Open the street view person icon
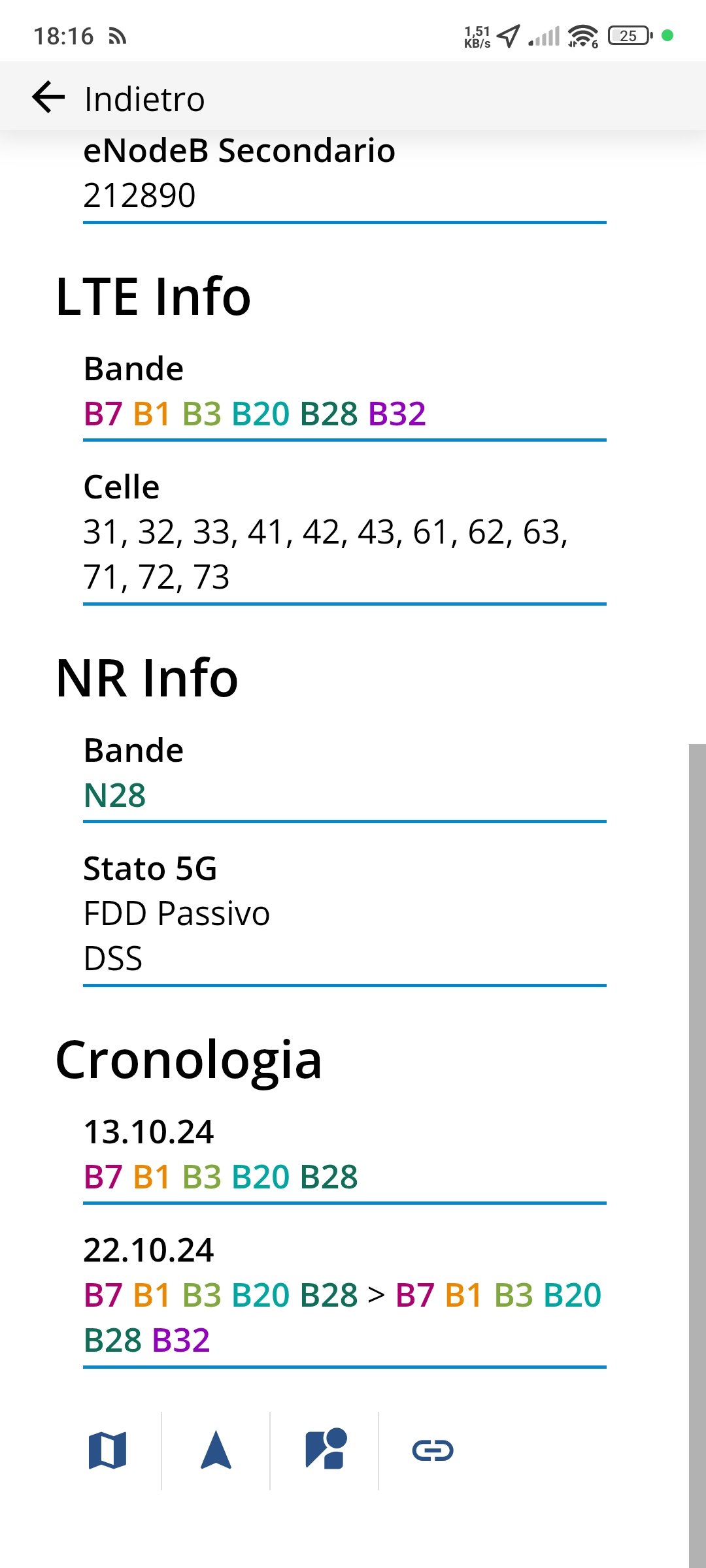706x1568 pixels. (325, 1450)
